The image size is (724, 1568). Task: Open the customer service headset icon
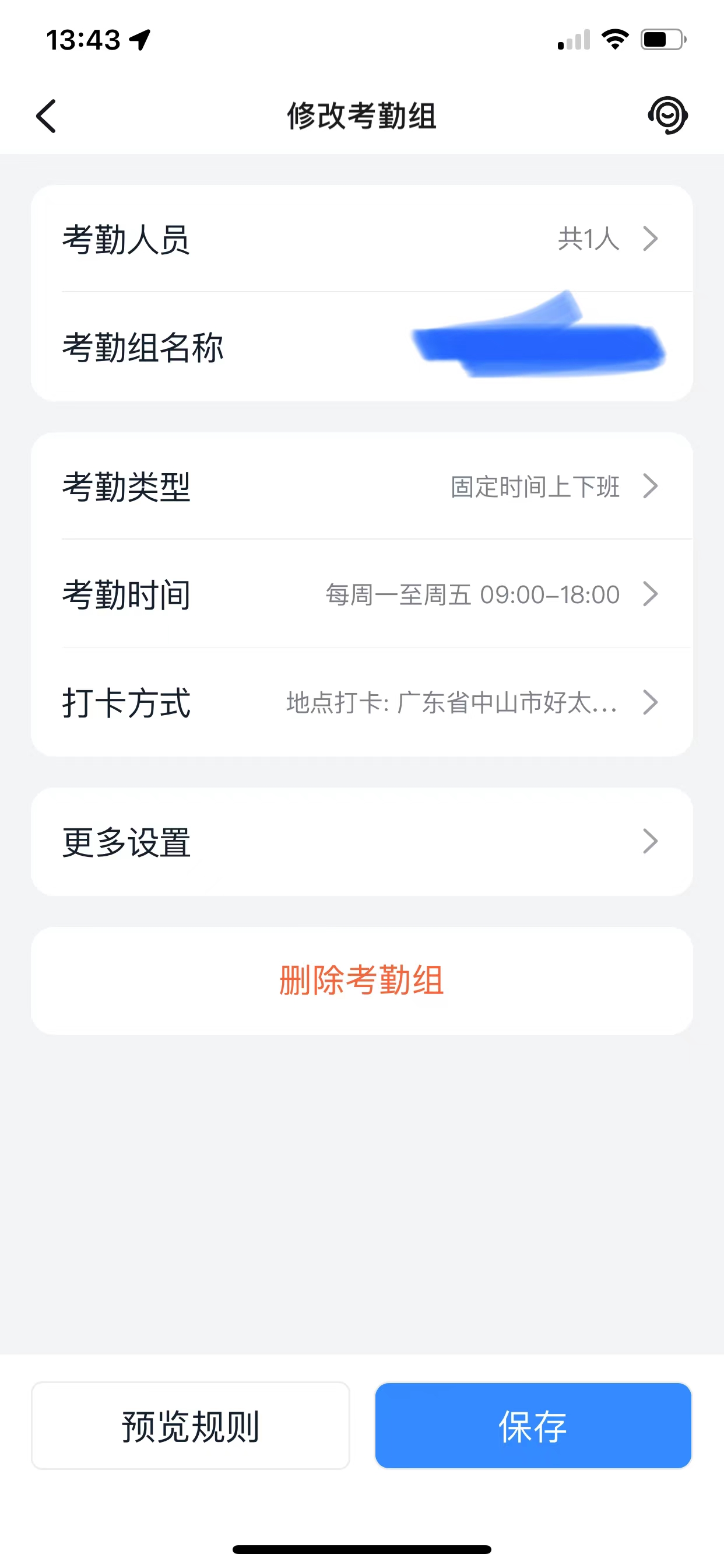[x=667, y=115]
